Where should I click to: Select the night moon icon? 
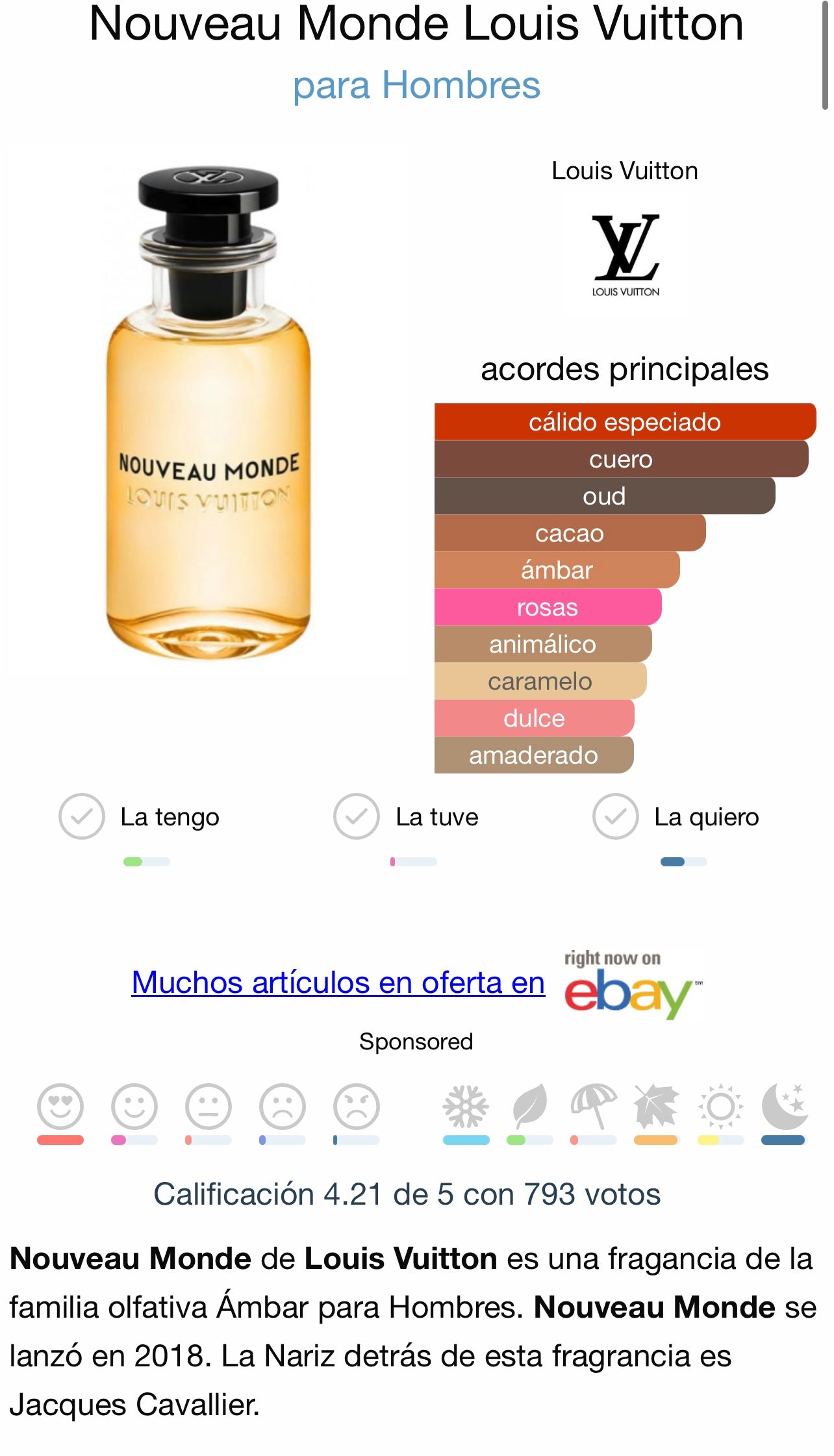784,1107
